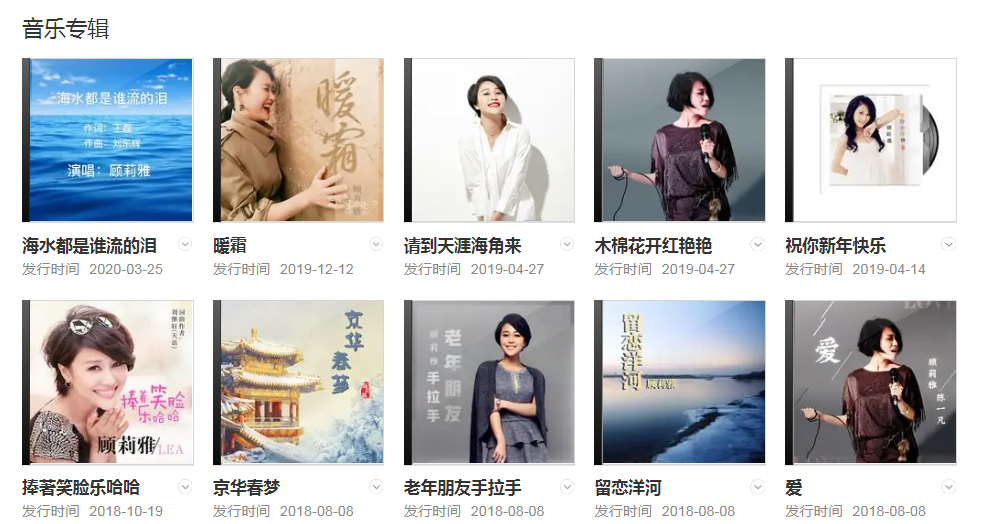The width and height of the screenshot is (989, 524).
Task: Expand options for 木棉花开红艳艳
Action: 758,244
